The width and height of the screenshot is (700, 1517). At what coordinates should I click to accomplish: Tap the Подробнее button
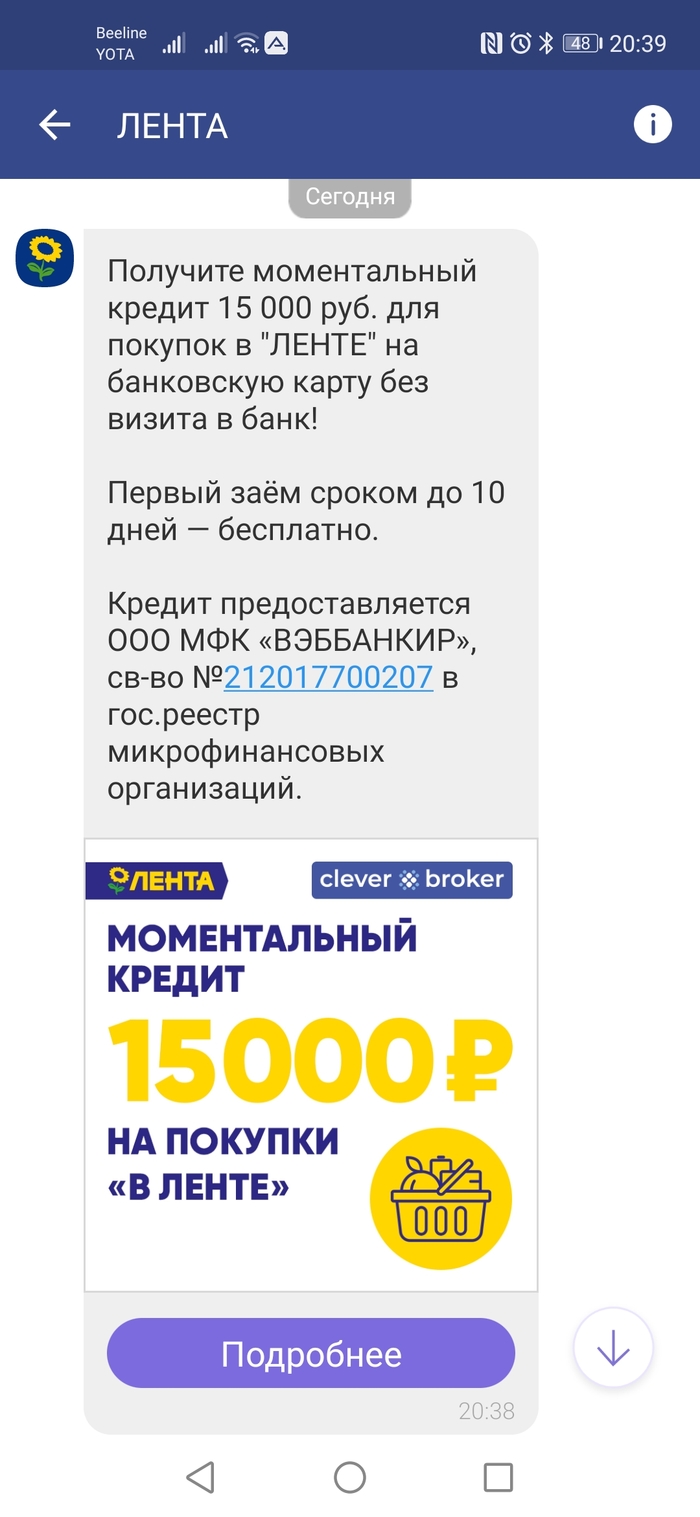(310, 1354)
